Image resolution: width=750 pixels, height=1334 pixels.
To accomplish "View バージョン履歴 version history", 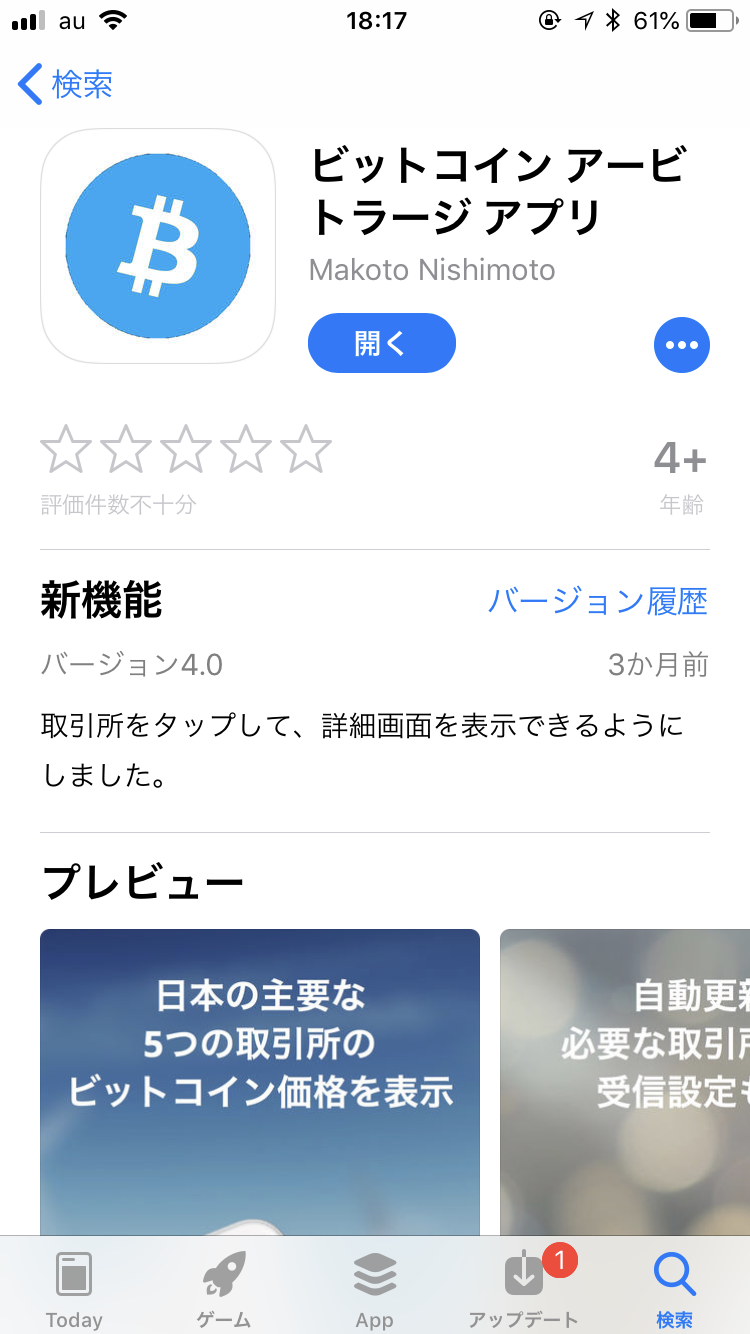I will tap(597, 601).
